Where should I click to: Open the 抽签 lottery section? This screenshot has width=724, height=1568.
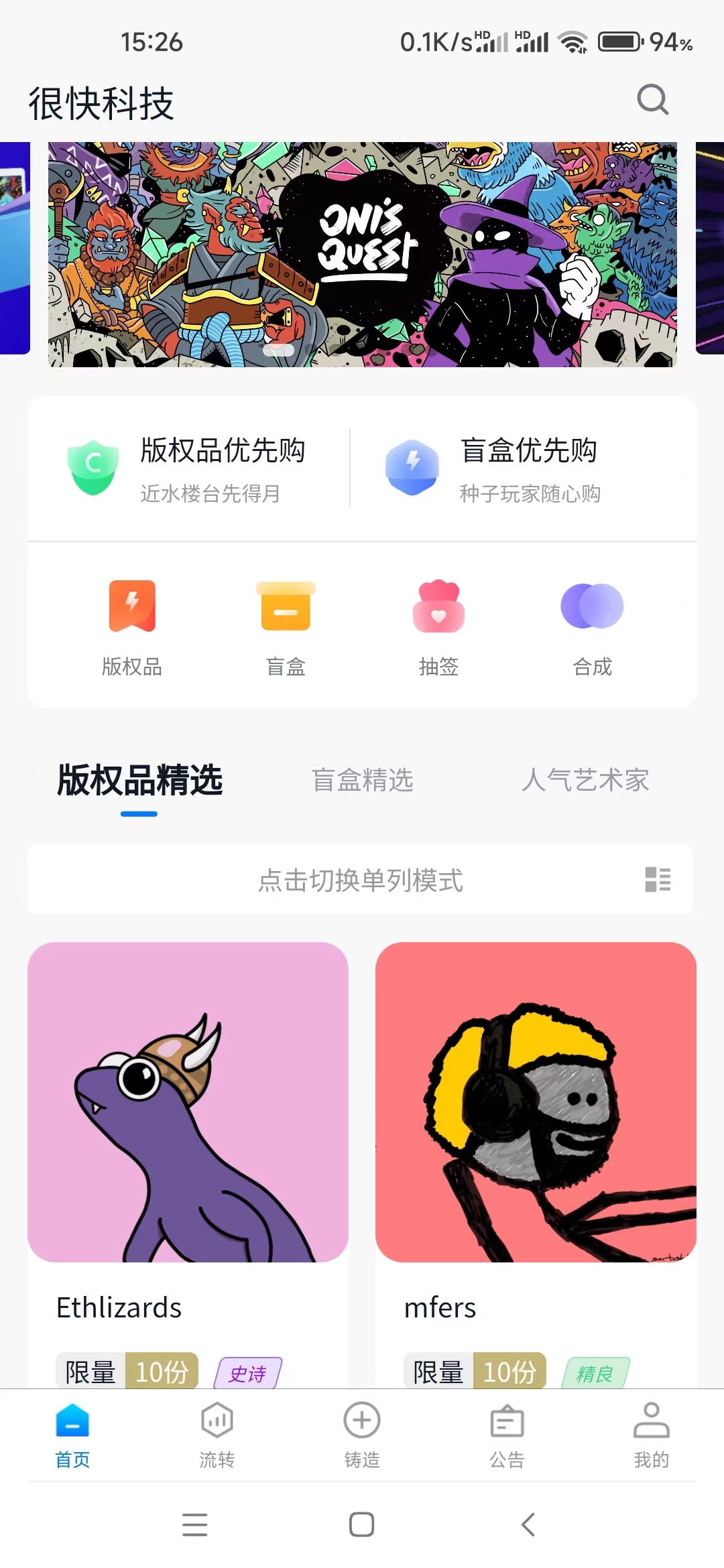[x=438, y=627]
